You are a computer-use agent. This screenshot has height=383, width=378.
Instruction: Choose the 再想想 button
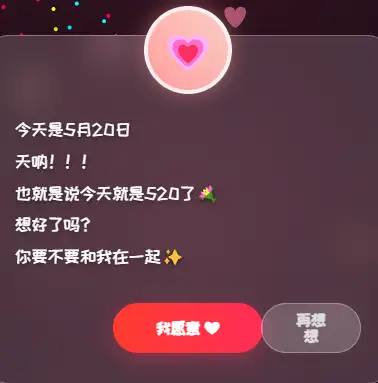point(311,328)
